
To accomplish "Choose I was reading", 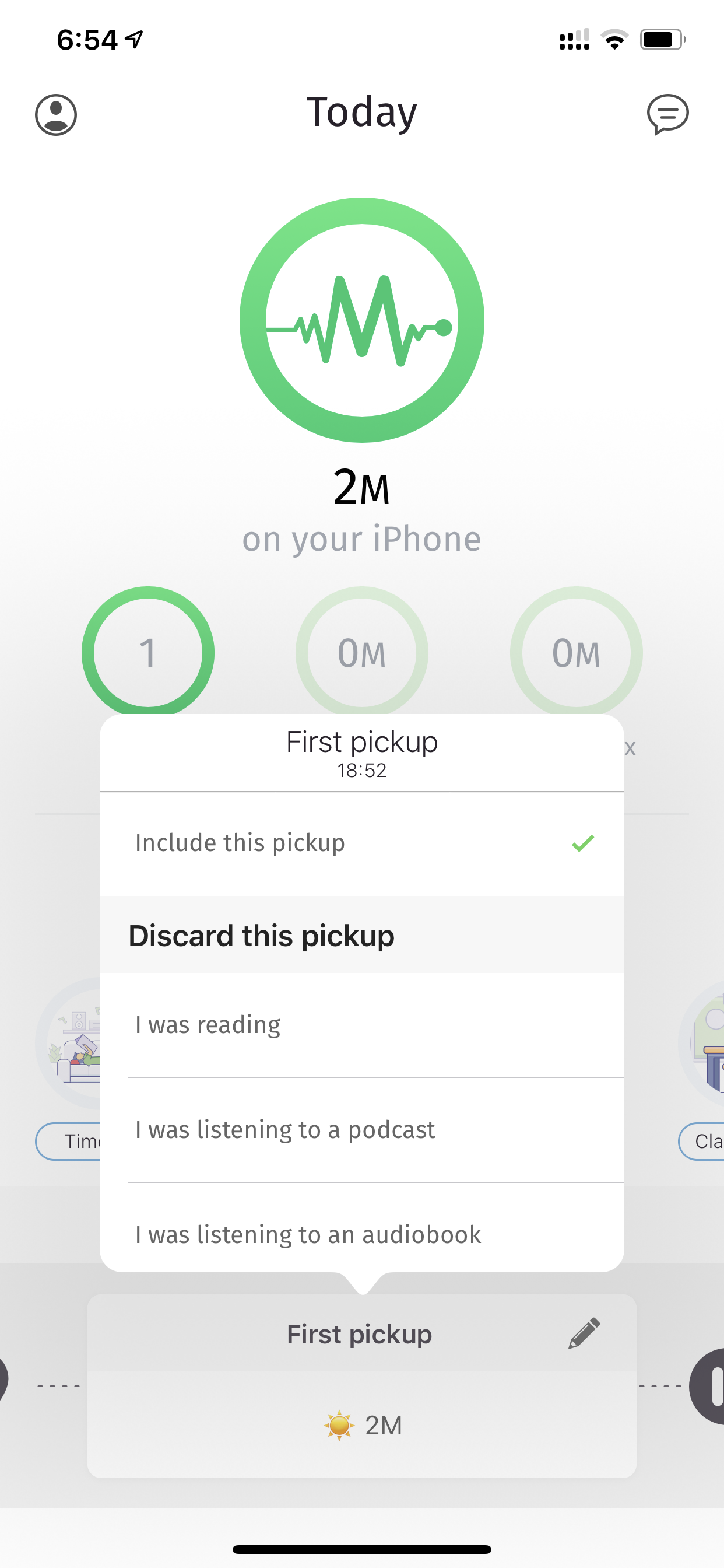I will (362, 1025).
